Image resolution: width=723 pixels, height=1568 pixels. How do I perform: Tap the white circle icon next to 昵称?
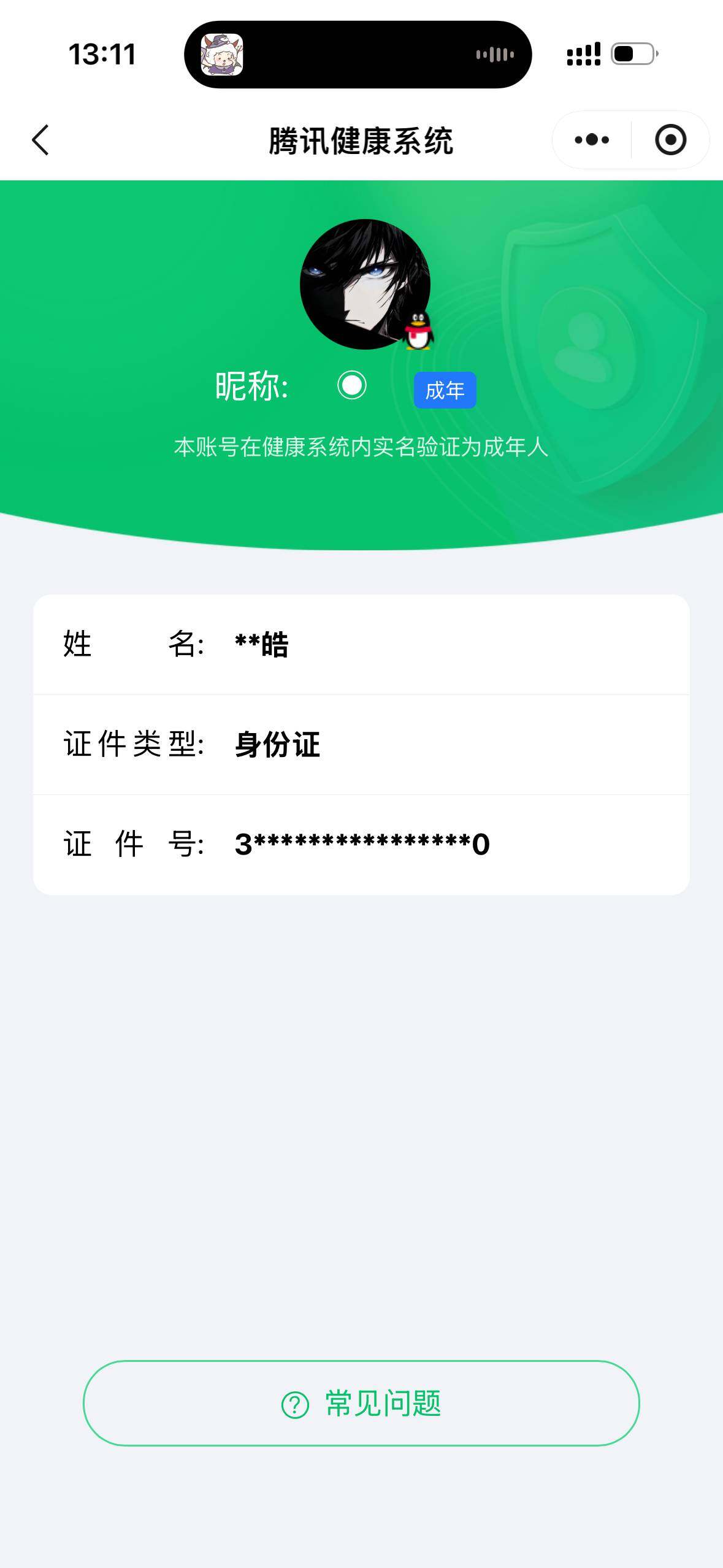pyautogui.click(x=351, y=386)
